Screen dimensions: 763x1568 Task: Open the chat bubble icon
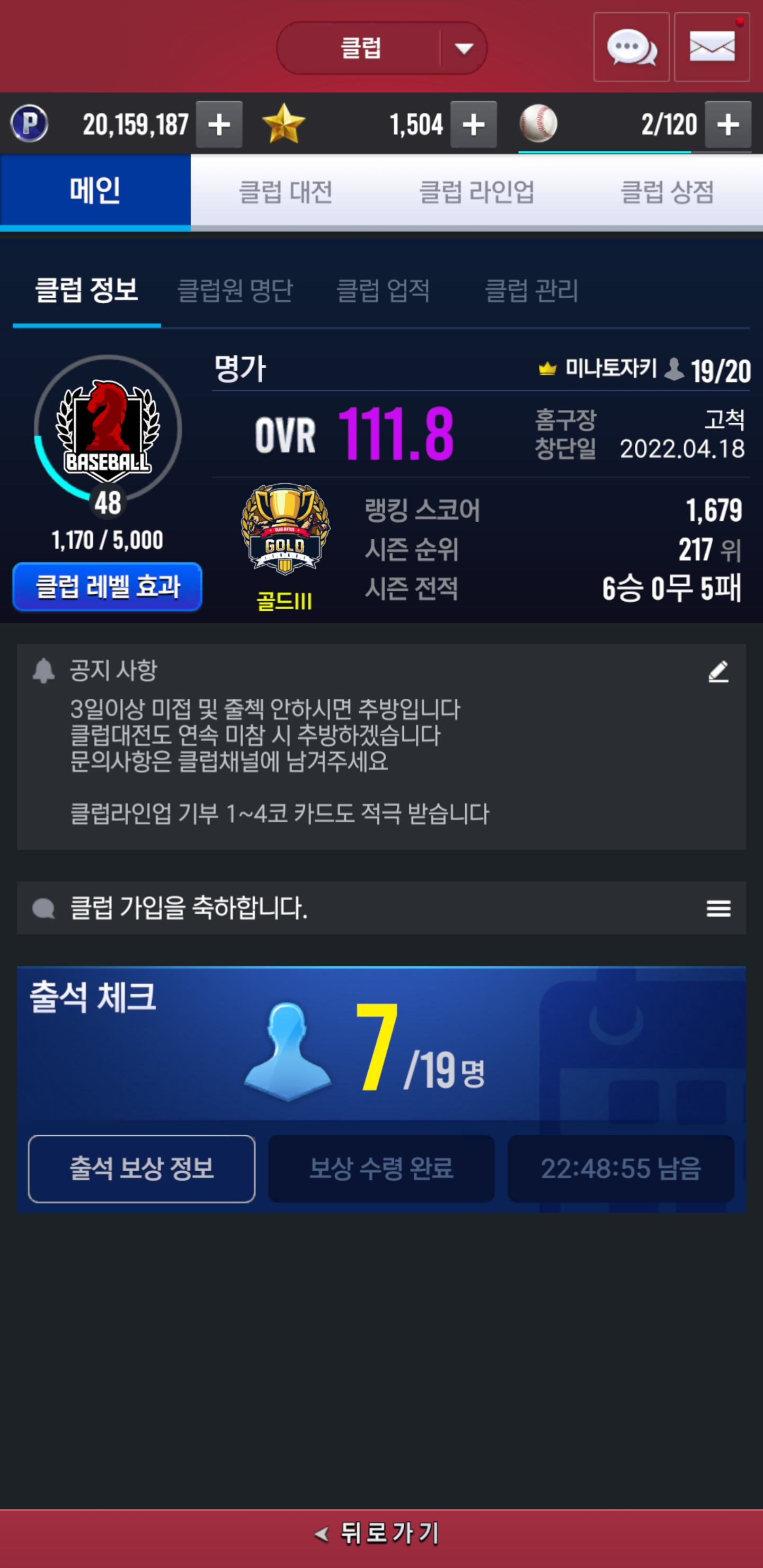tap(632, 48)
